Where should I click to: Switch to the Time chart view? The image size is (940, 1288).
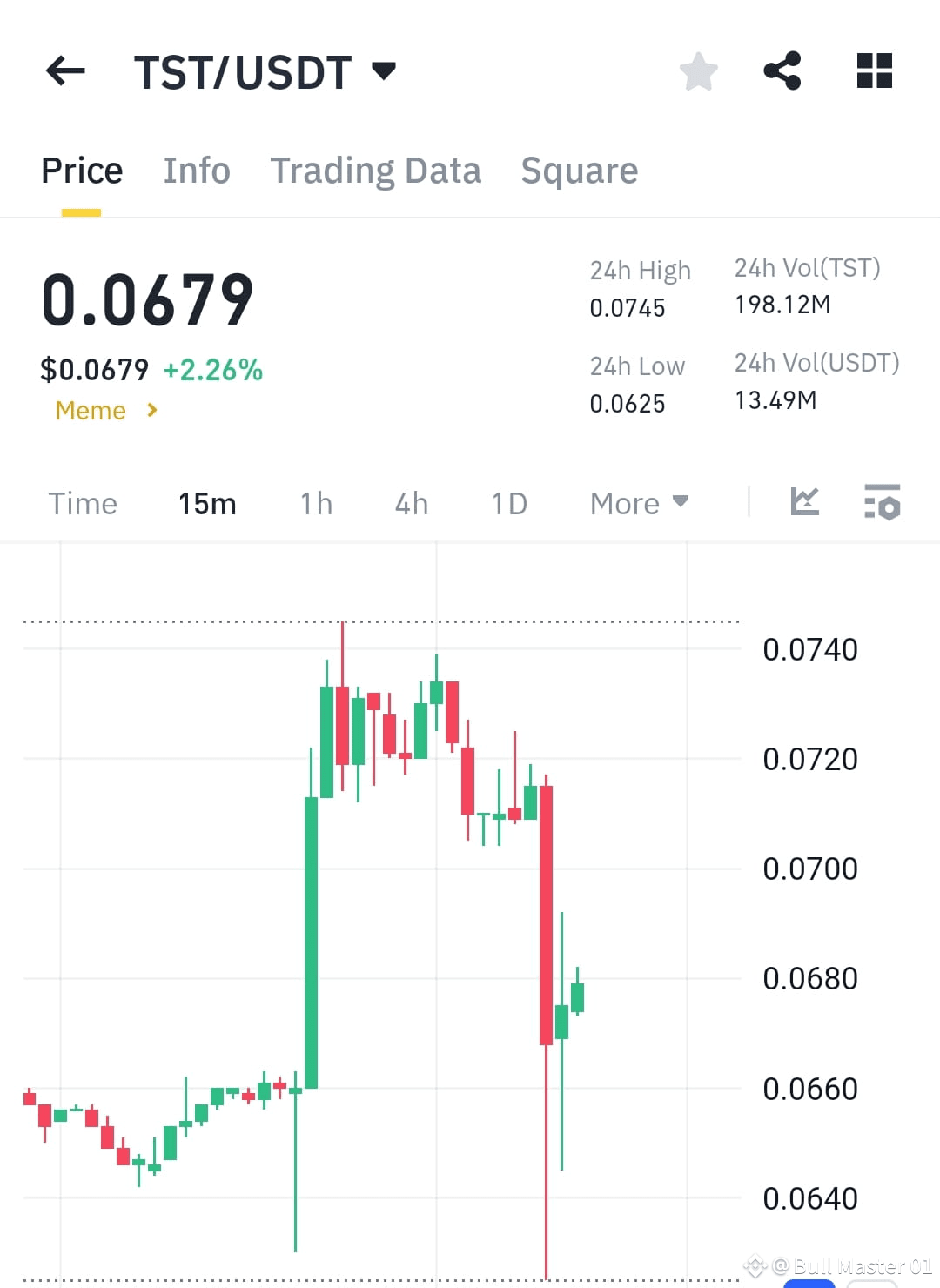[83, 503]
